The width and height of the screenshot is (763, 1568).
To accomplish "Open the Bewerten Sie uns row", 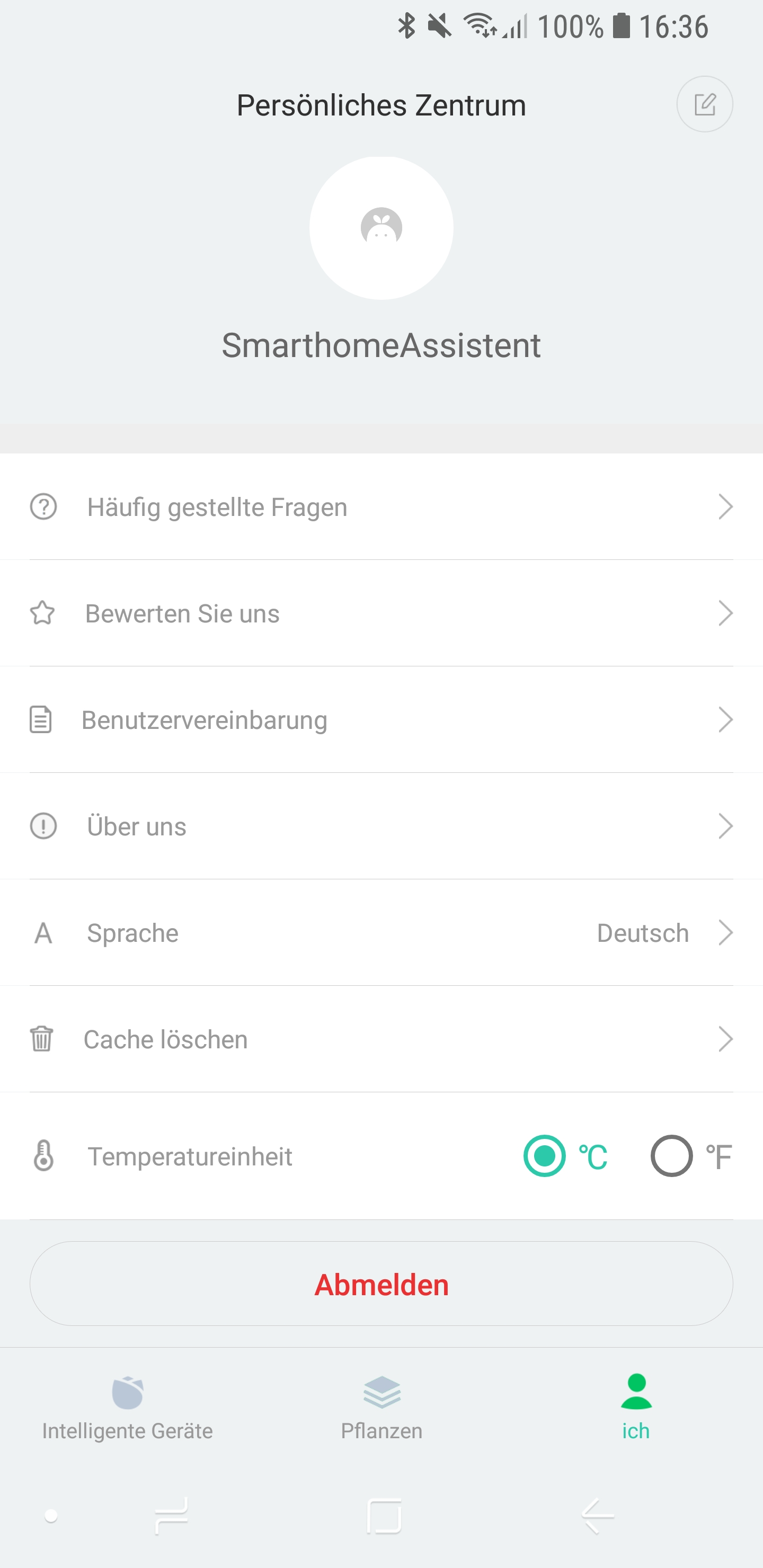I will click(381, 613).
